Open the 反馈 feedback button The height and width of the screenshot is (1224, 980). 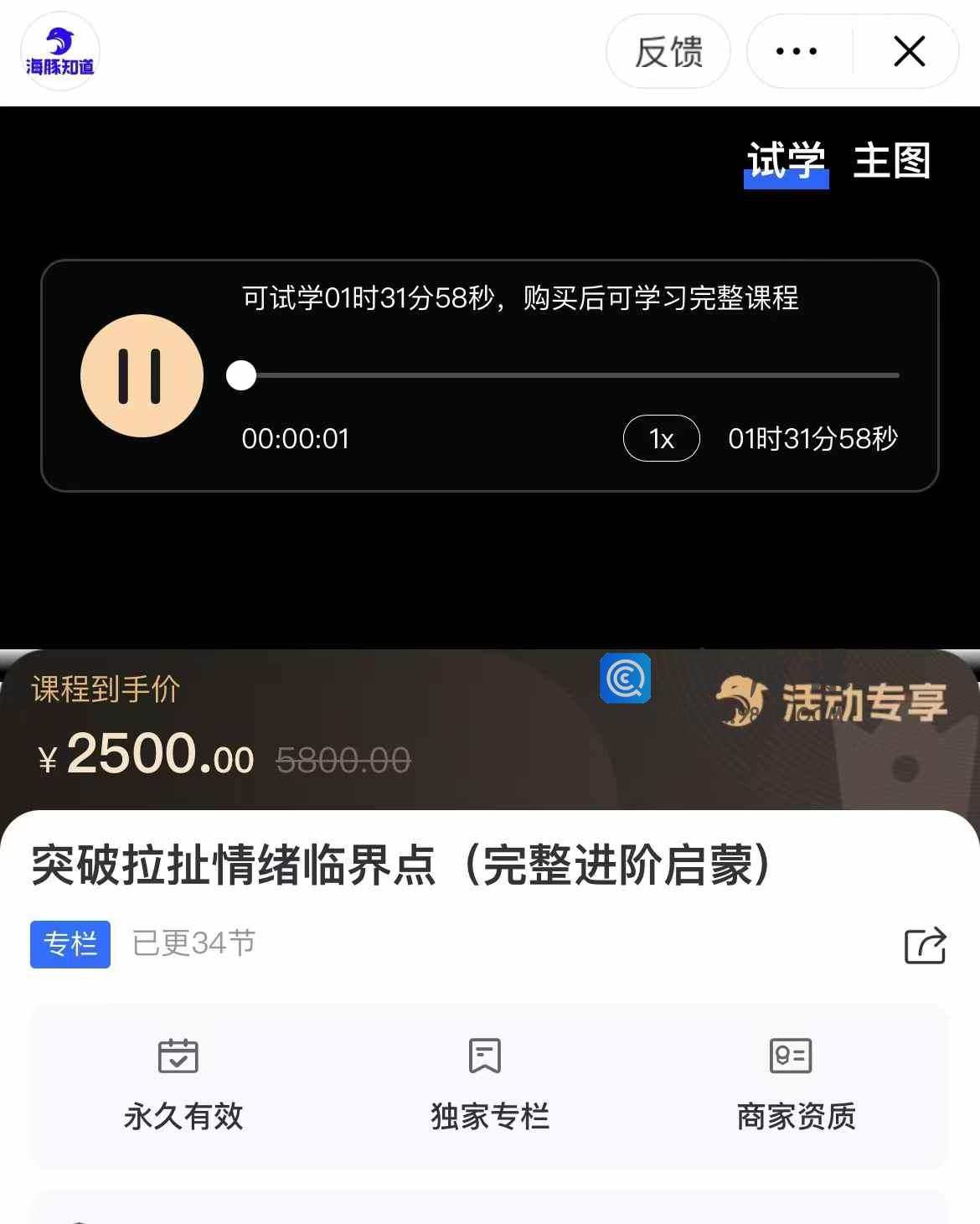pos(668,52)
